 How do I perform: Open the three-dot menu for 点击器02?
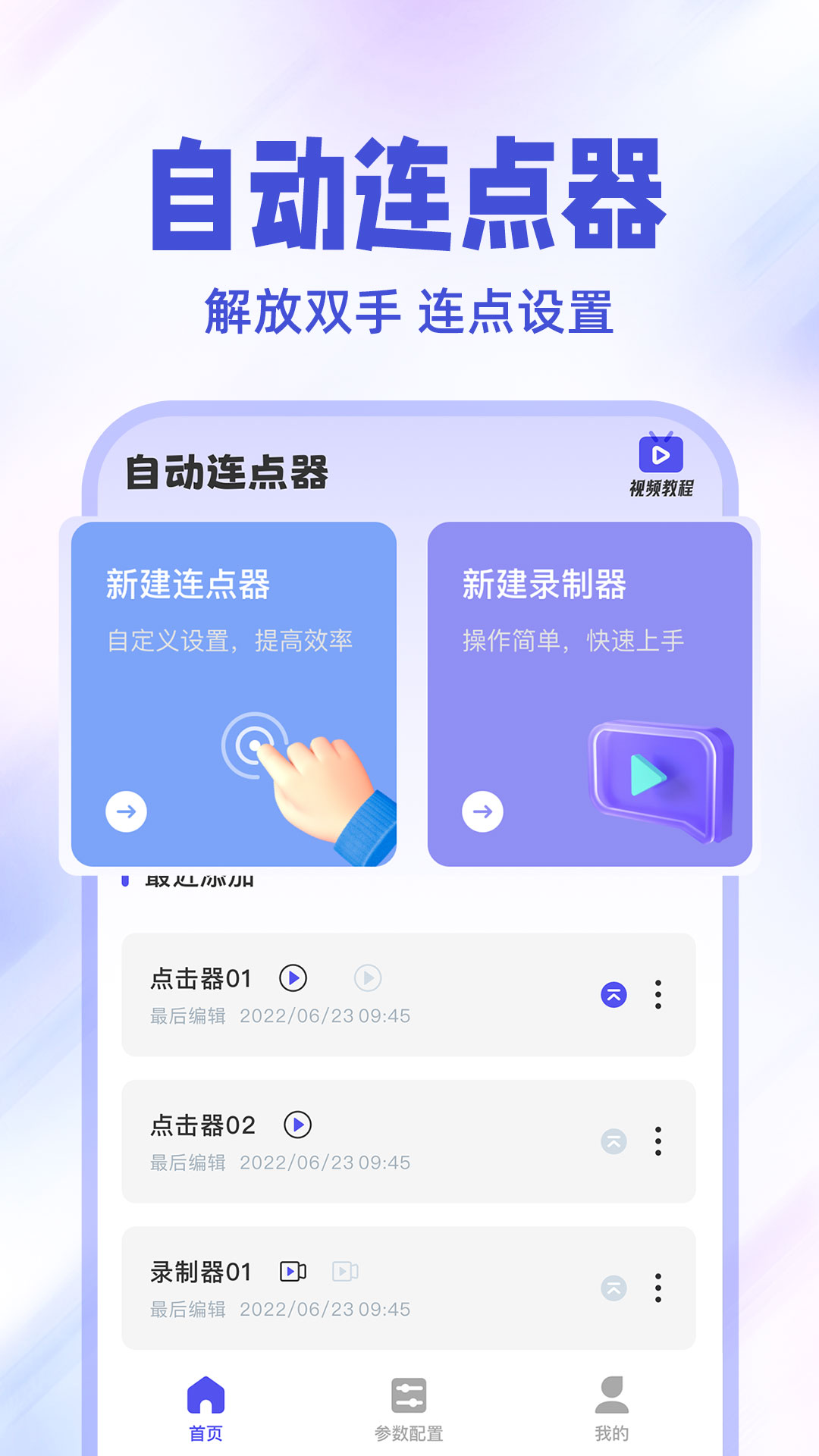click(657, 1140)
